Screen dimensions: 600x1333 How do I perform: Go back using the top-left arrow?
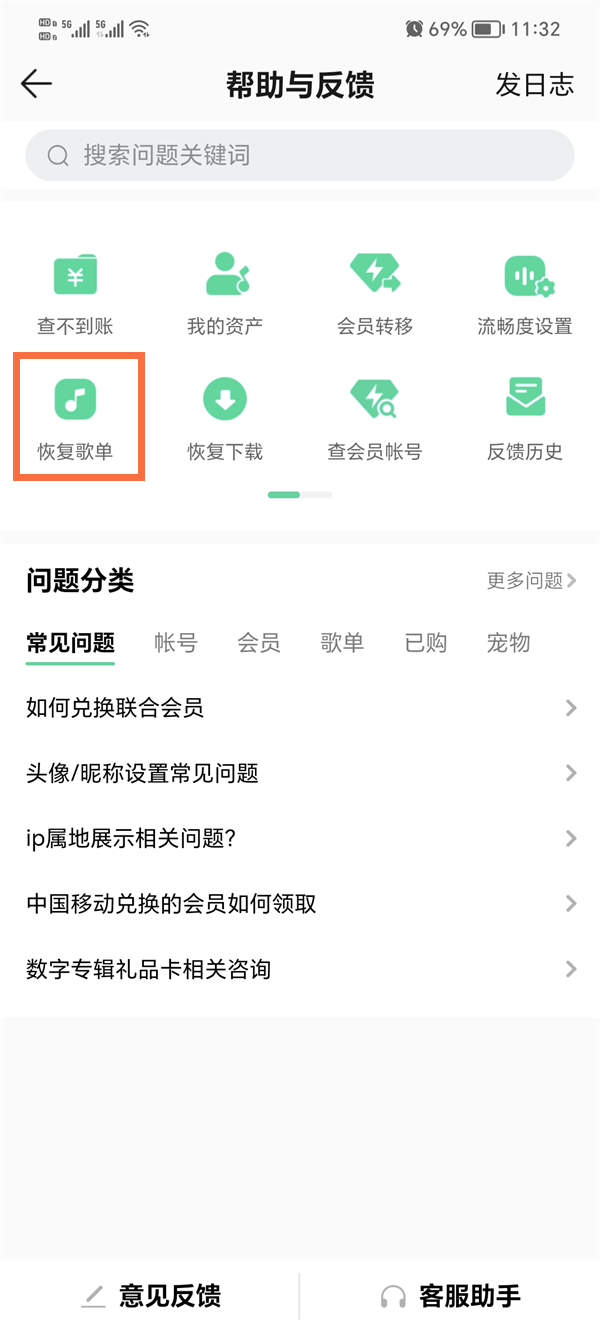tap(36, 84)
